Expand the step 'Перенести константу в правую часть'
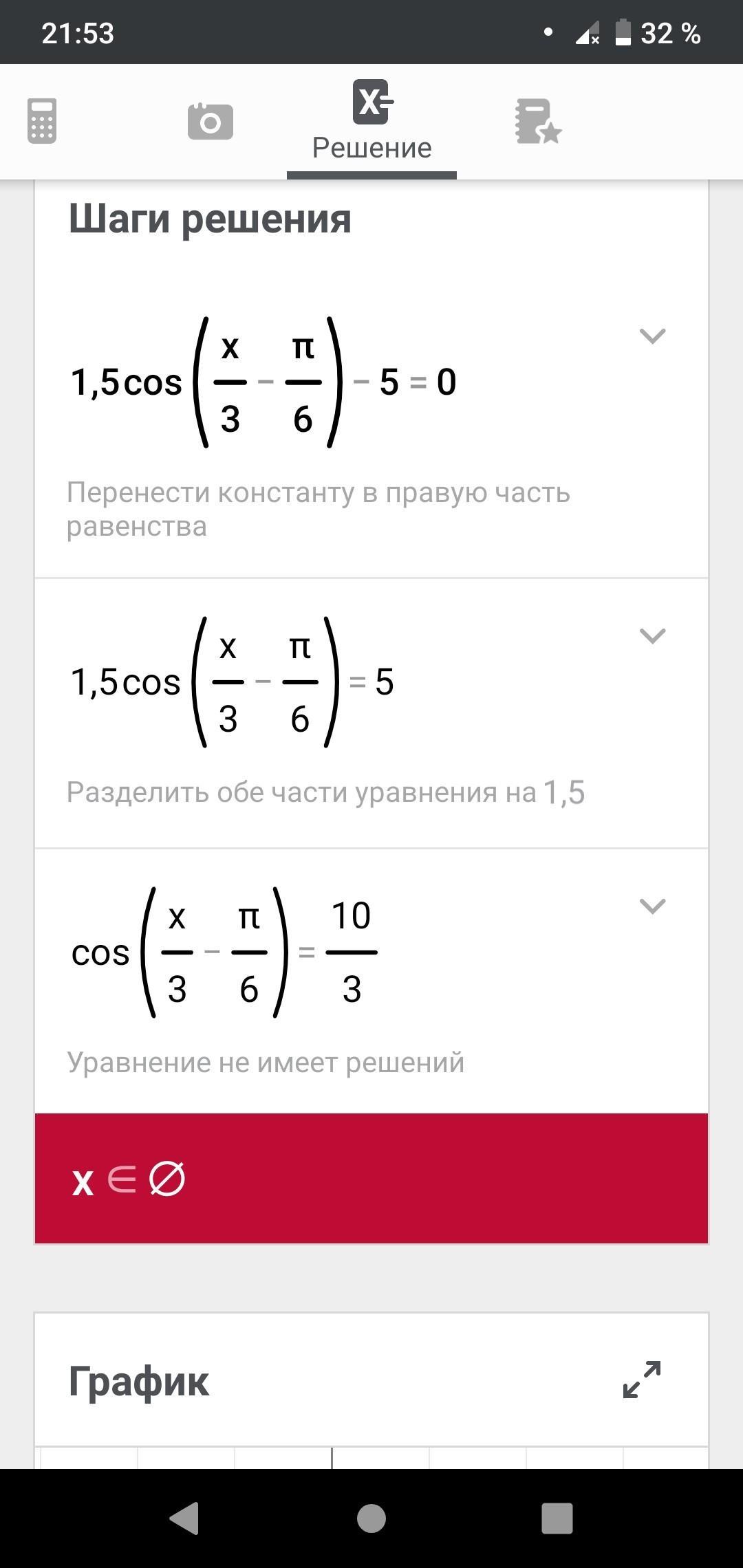 click(652, 336)
